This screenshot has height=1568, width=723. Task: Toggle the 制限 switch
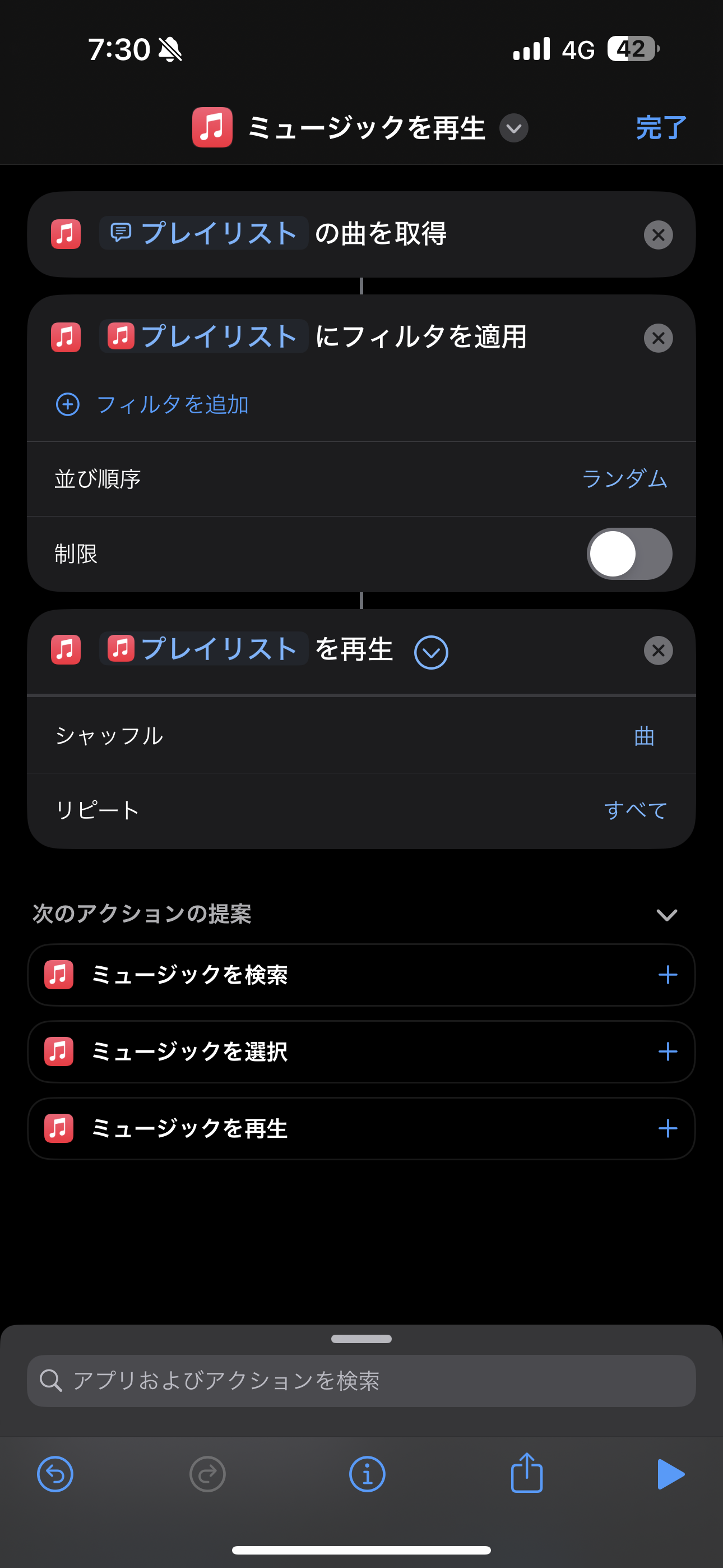[x=629, y=554]
